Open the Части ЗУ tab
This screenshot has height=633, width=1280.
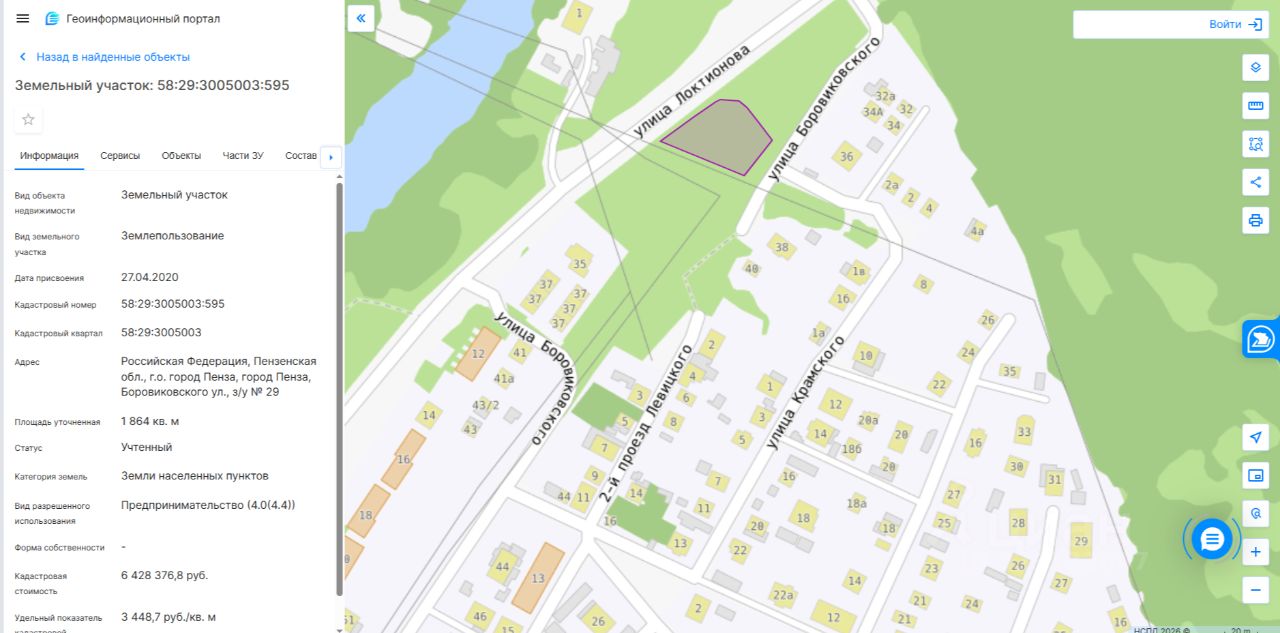pyautogui.click(x=243, y=156)
